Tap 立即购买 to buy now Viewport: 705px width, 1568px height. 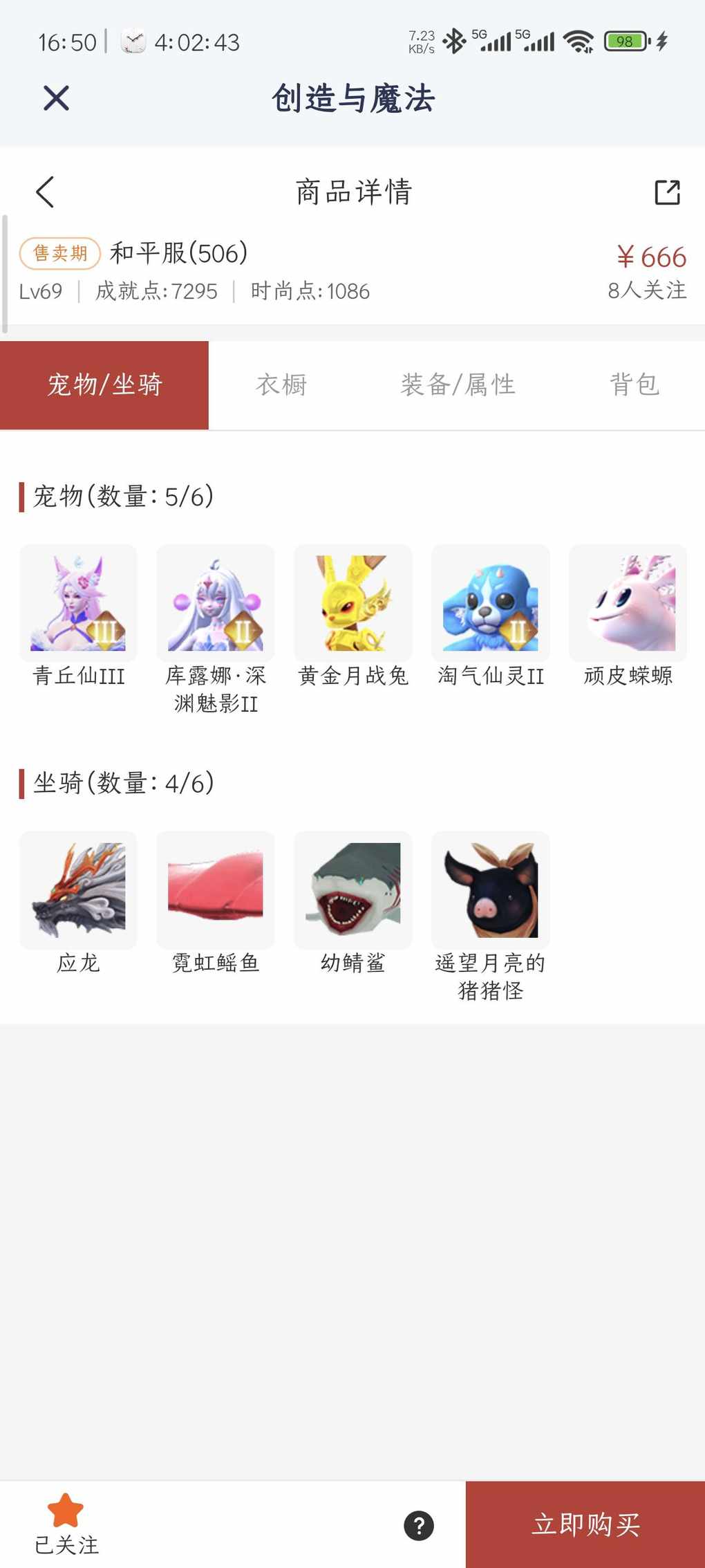click(x=585, y=1524)
